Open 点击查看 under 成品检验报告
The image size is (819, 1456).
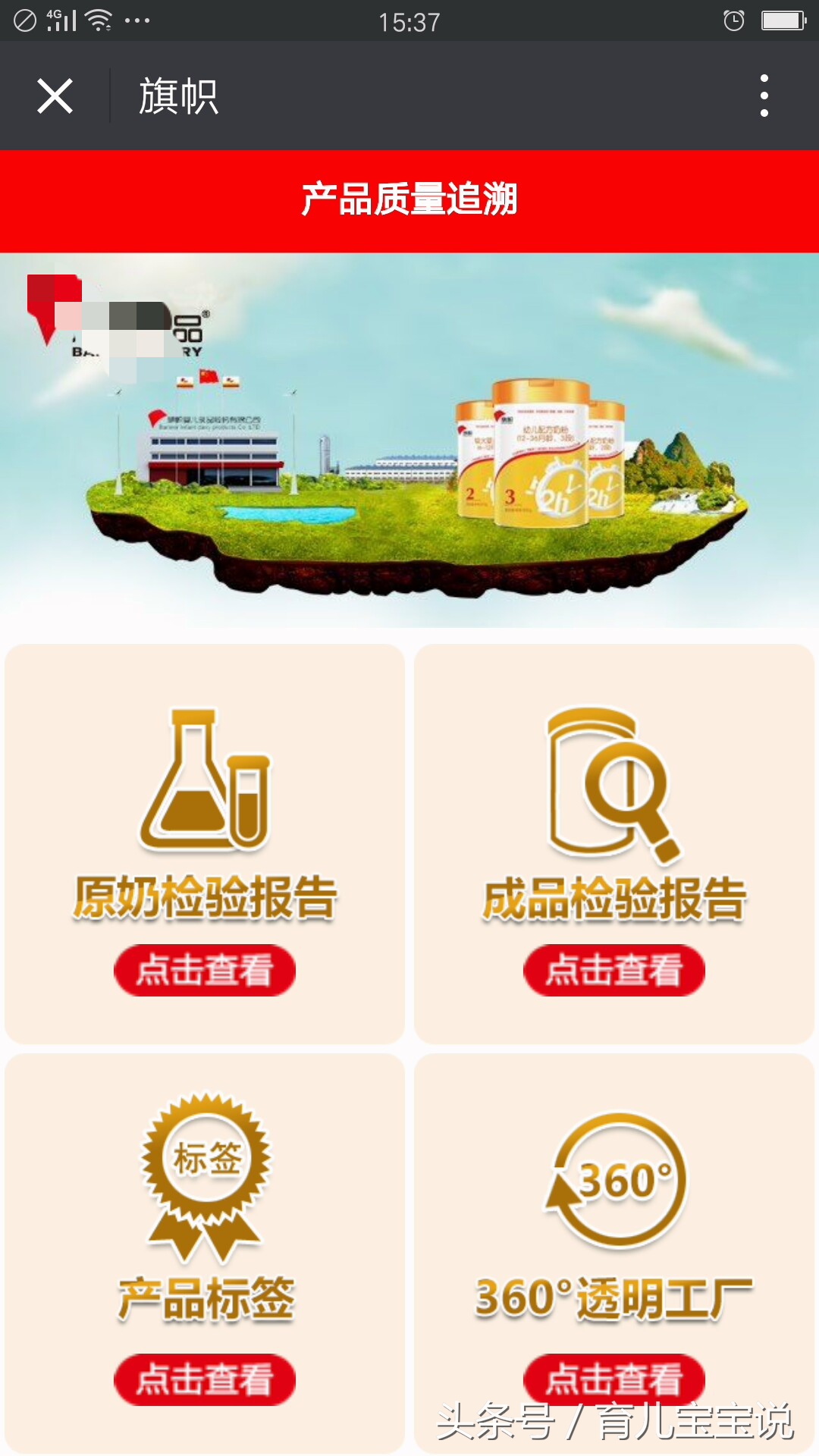point(613,969)
